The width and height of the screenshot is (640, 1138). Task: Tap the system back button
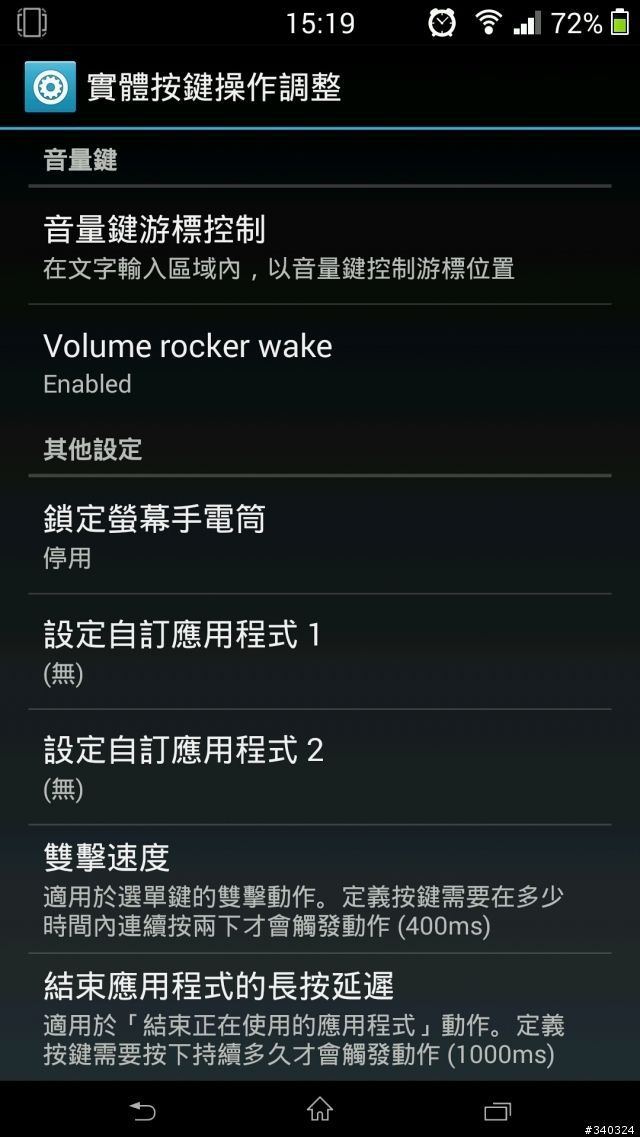tap(143, 1110)
